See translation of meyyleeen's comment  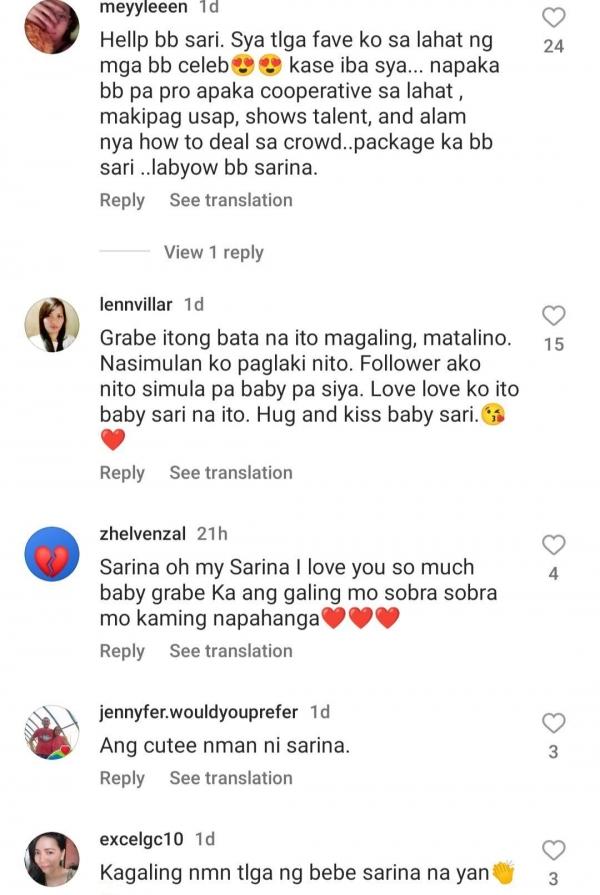click(x=230, y=200)
